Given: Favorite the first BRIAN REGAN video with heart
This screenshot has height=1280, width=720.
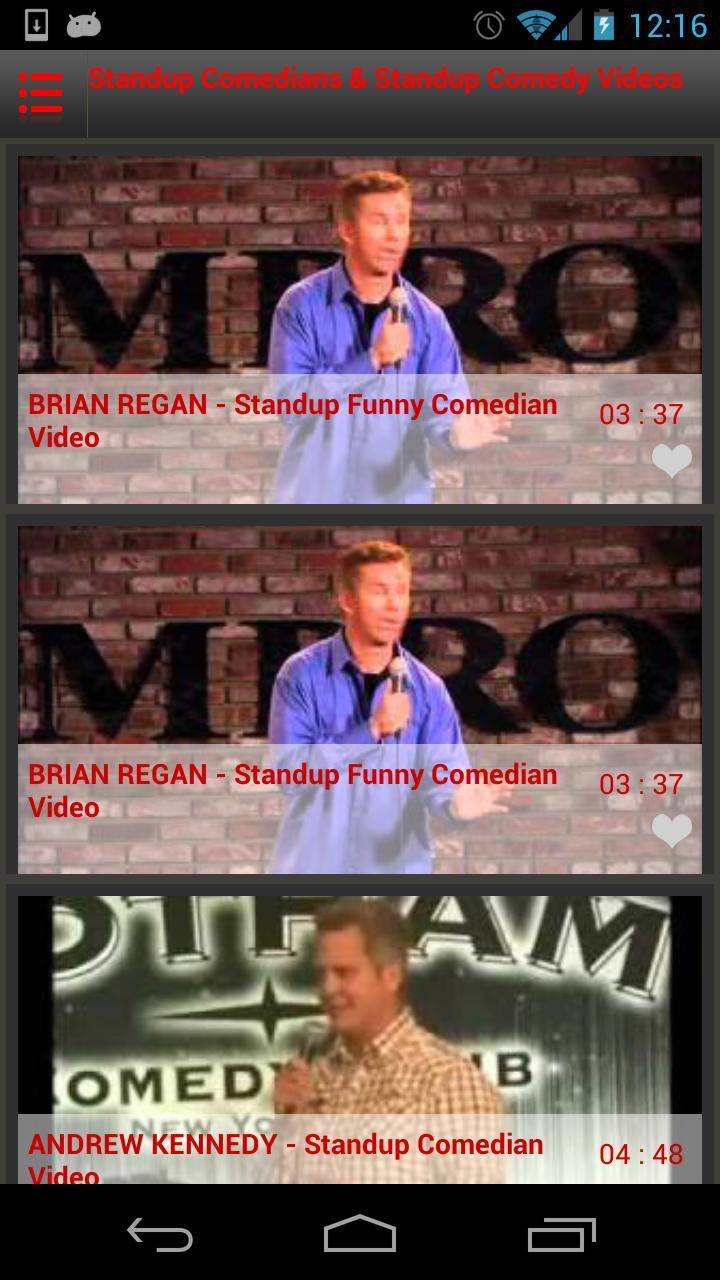Looking at the screenshot, I should [x=672, y=461].
